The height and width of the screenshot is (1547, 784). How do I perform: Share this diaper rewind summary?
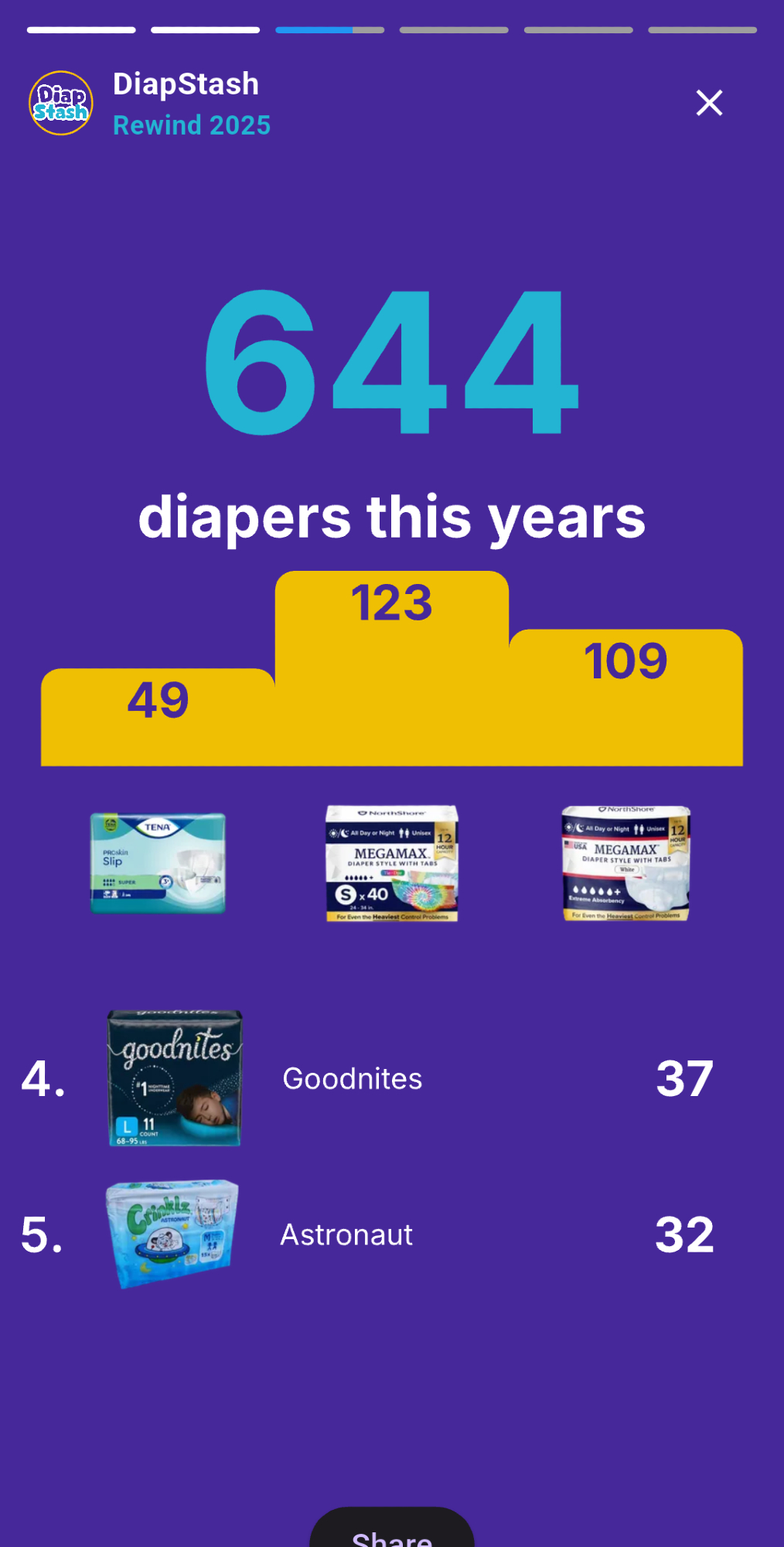point(392,1532)
